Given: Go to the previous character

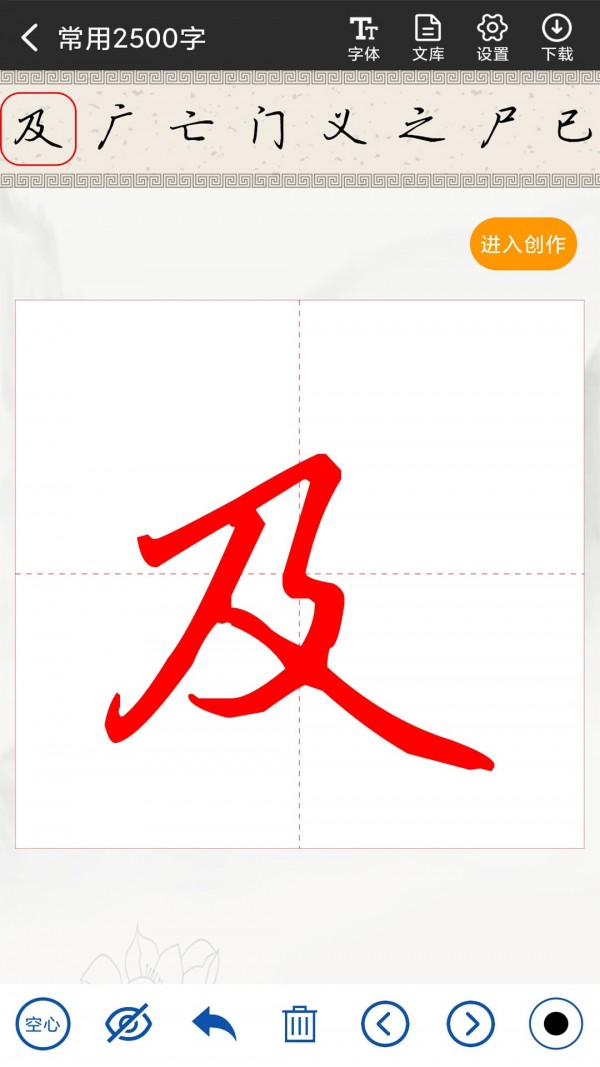Looking at the screenshot, I should pyautogui.click(x=385, y=1023).
